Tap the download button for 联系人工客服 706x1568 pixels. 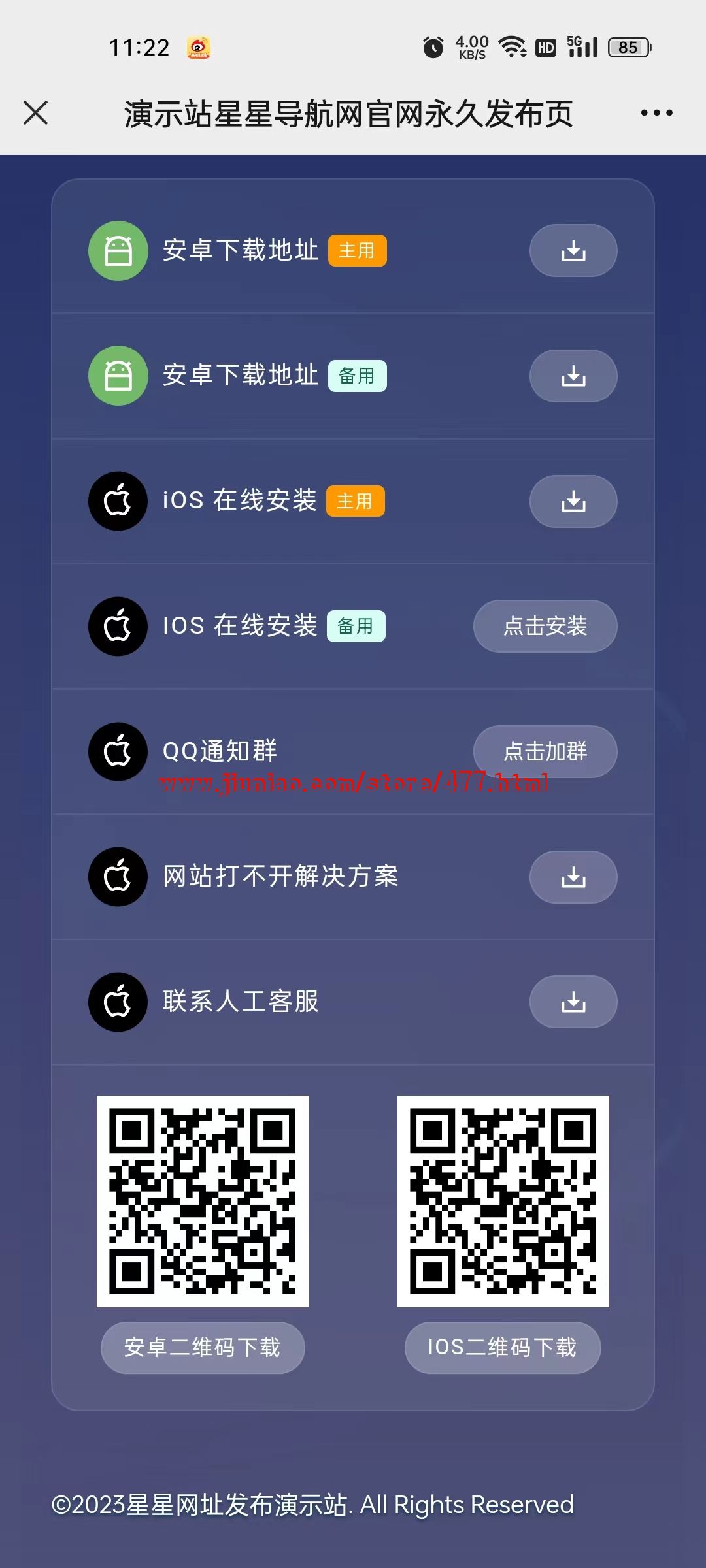573,1002
